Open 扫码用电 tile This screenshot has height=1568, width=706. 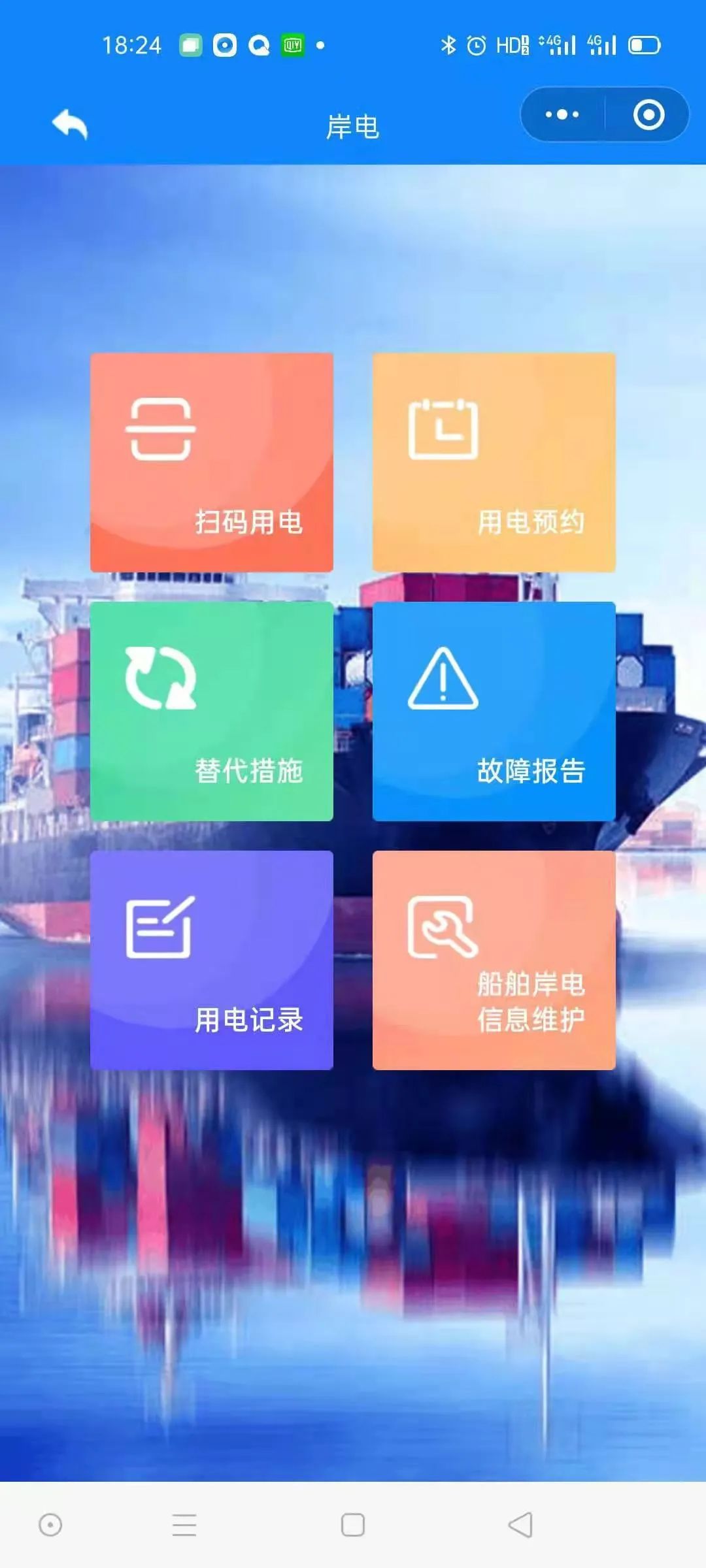(212, 463)
